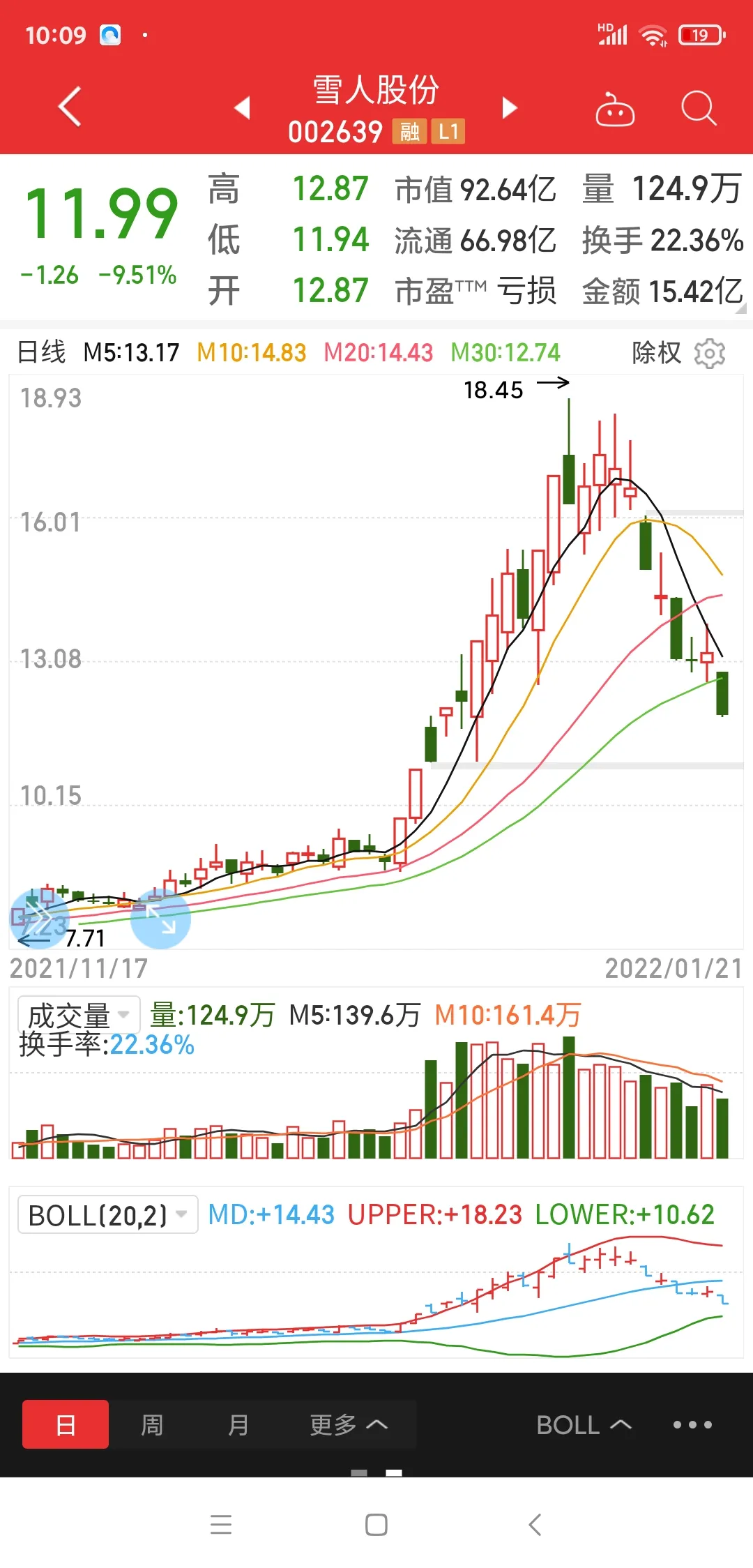This screenshot has width=753, height=1568.
Task: Open chart settings gear
Action: [710, 353]
